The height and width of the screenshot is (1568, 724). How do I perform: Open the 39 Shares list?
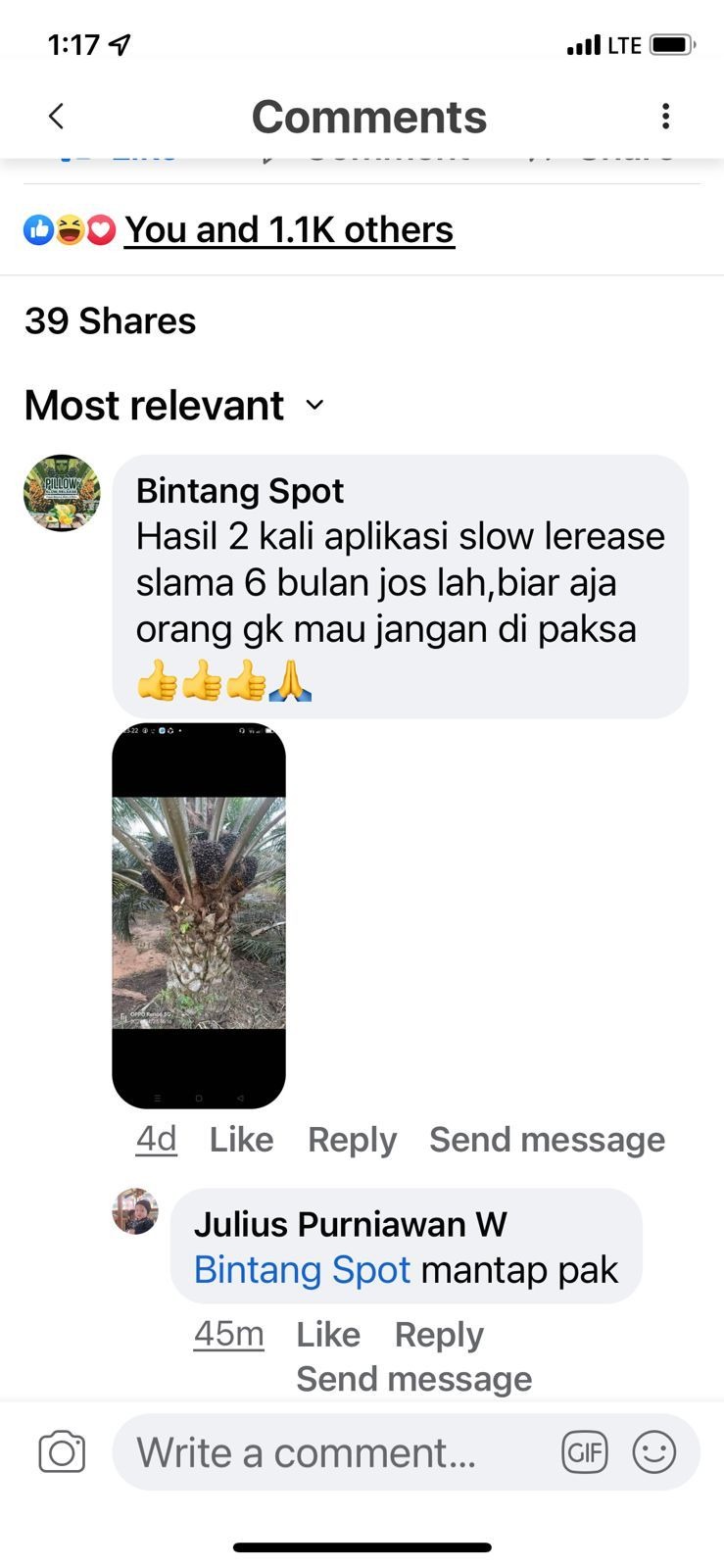[x=110, y=321]
